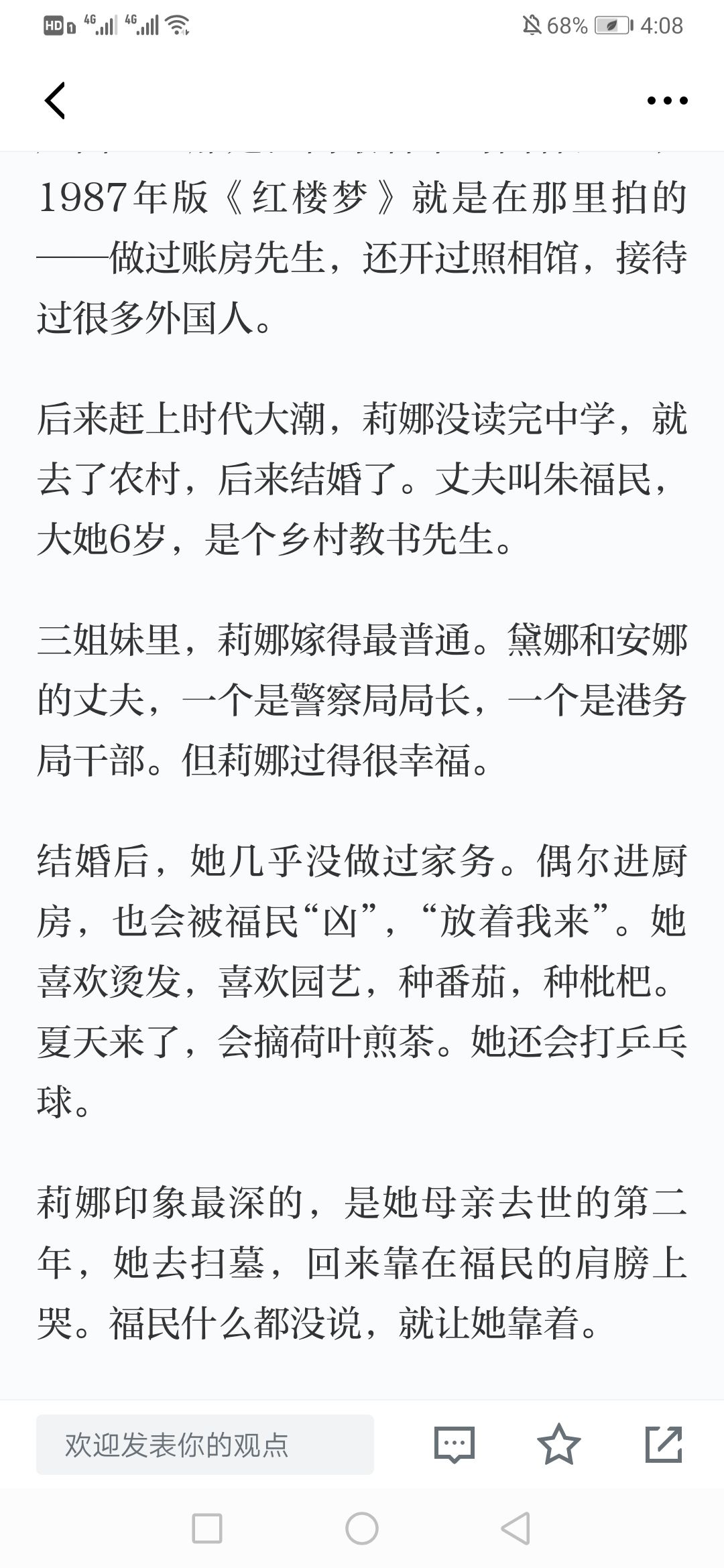This screenshot has width=724, height=1568.
Task: Share the article via the share icon
Action: [664, 1444]
